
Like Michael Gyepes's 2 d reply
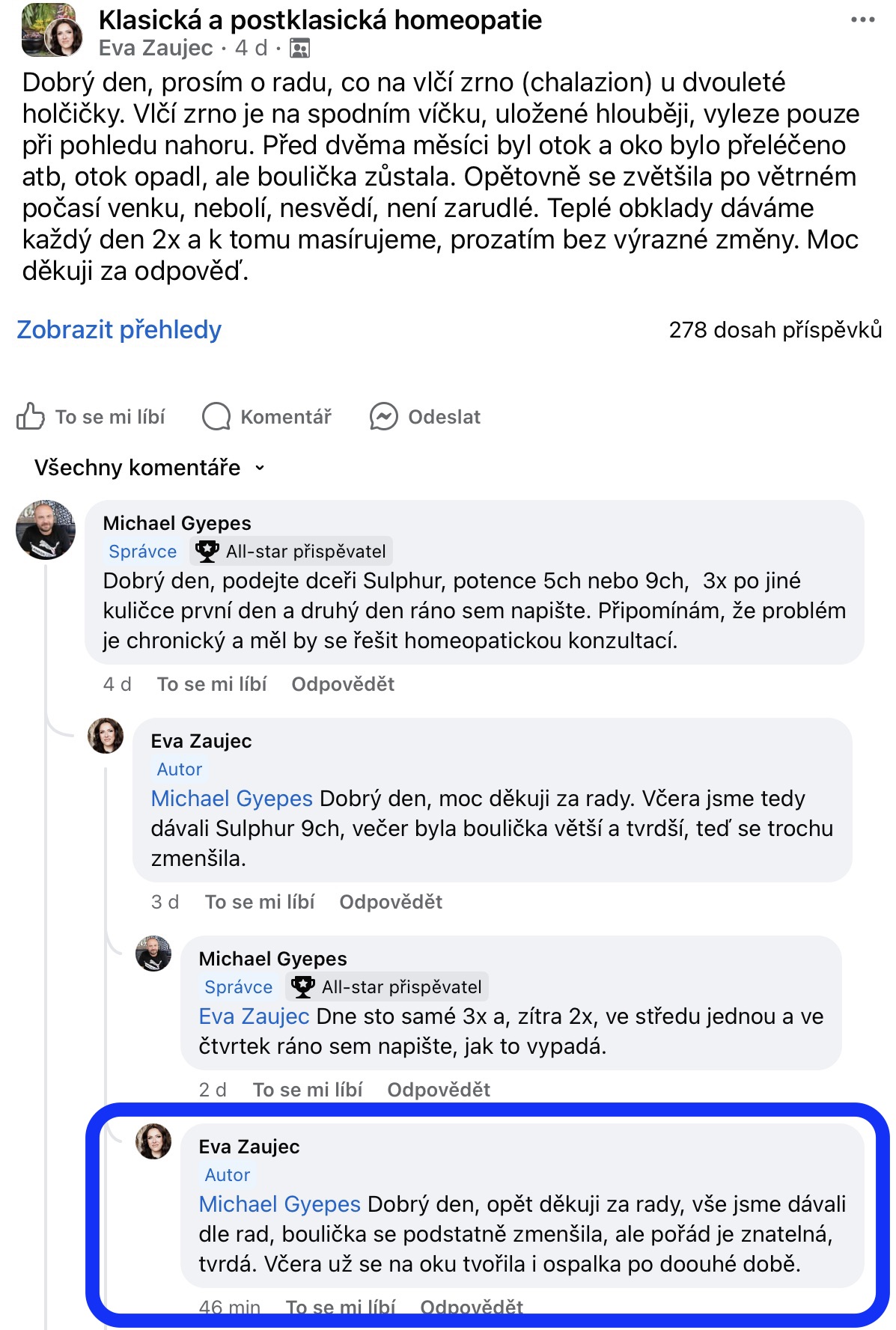[x=308, y=1090]
